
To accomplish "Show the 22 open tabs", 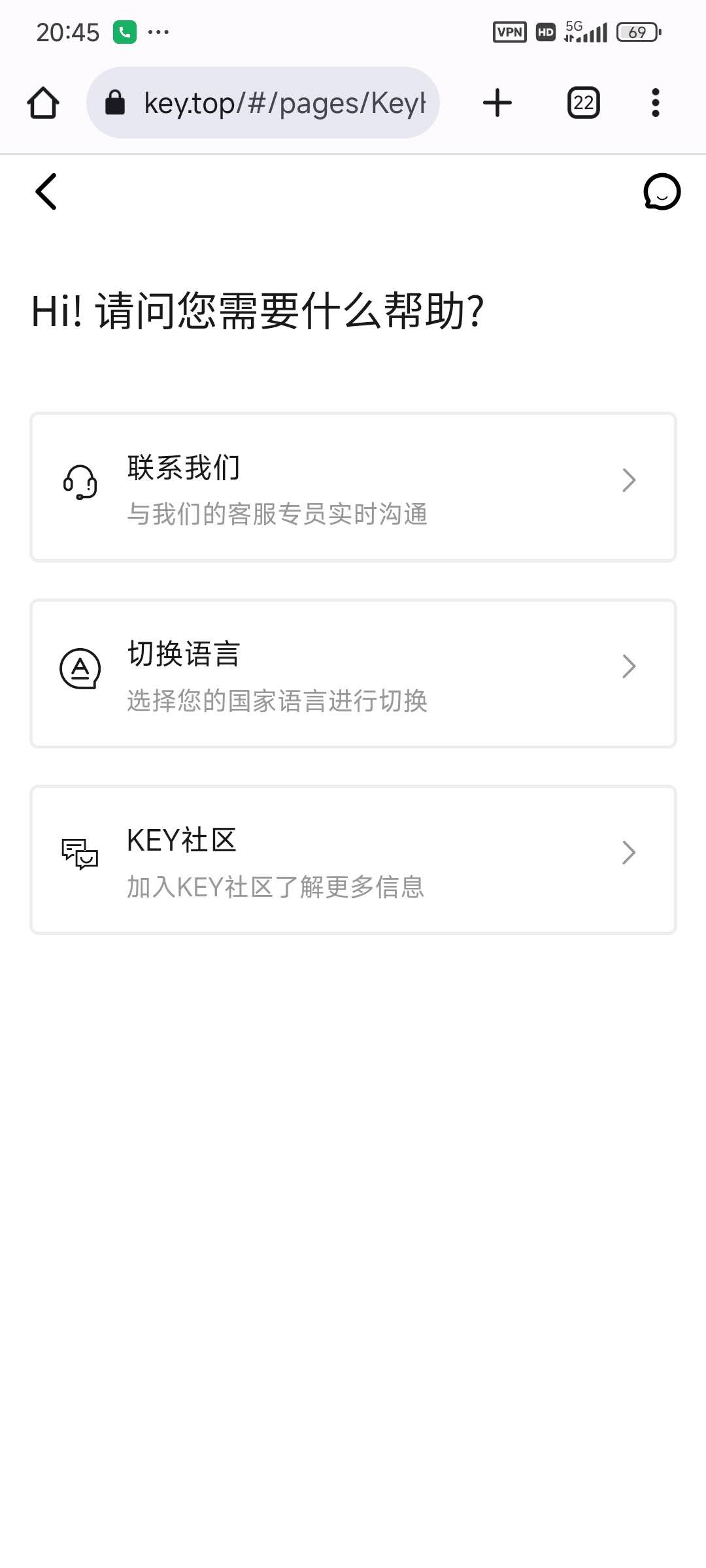I will (x=583, y=103).
